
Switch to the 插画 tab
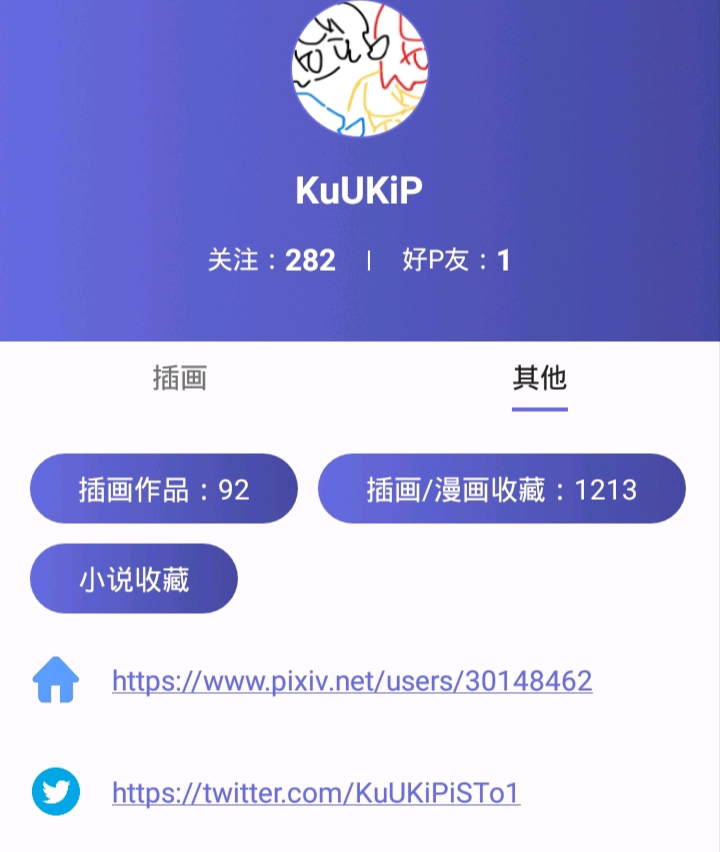(180, 378)
